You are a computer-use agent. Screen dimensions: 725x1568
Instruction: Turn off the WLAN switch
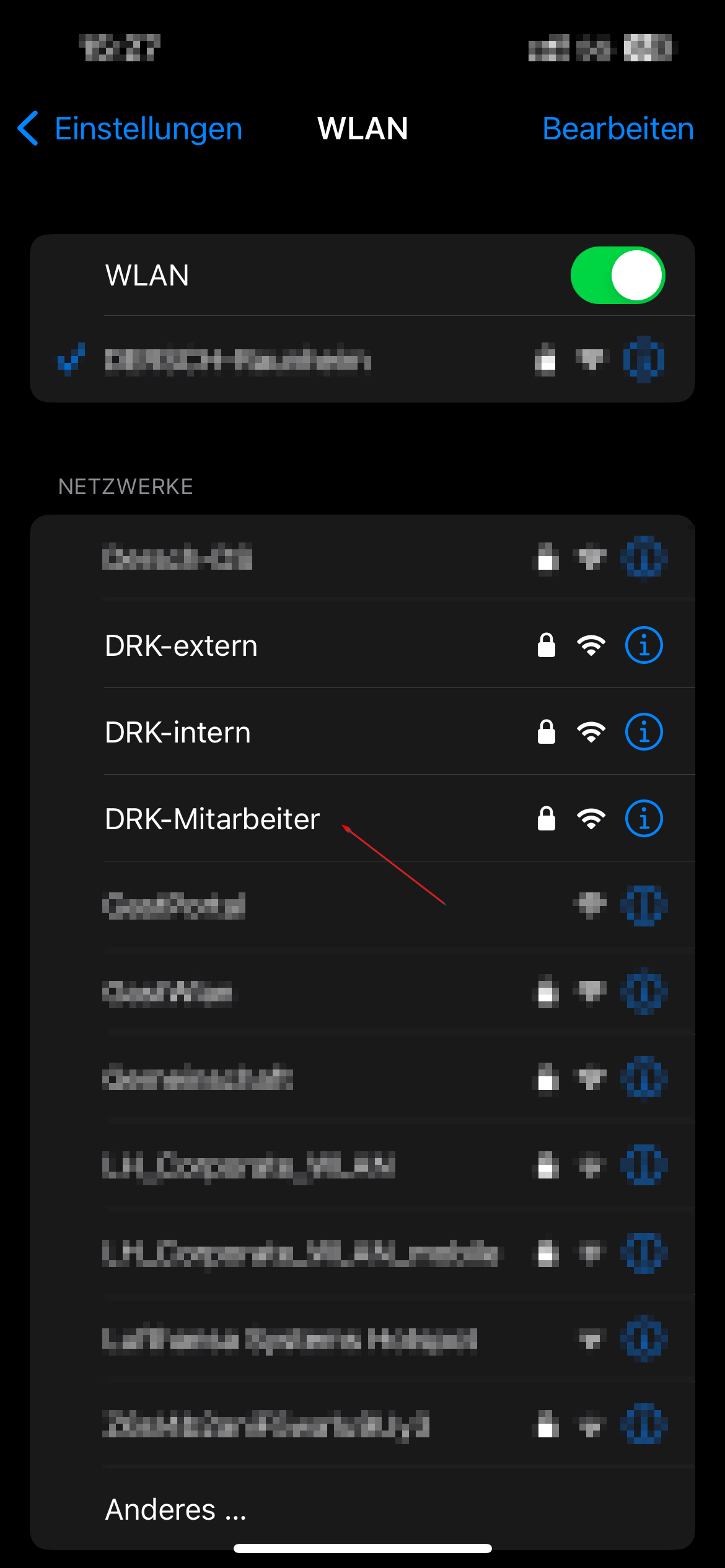click(618, 276)
